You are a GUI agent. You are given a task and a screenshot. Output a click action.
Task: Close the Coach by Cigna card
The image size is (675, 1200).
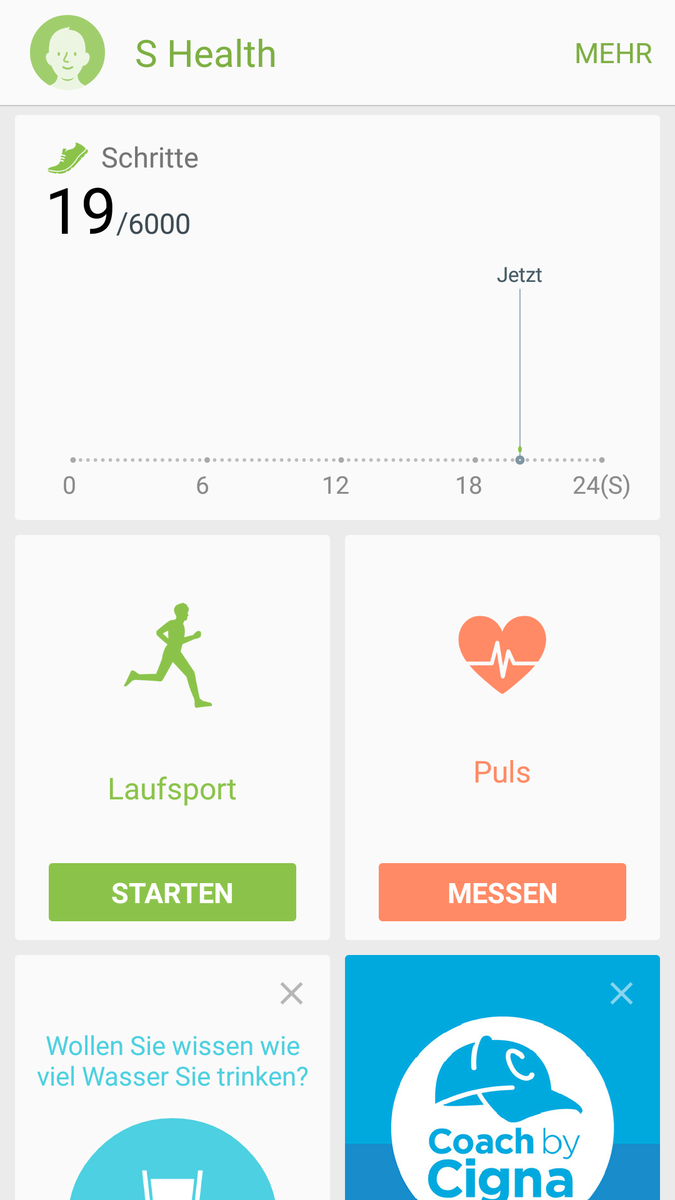621,993
